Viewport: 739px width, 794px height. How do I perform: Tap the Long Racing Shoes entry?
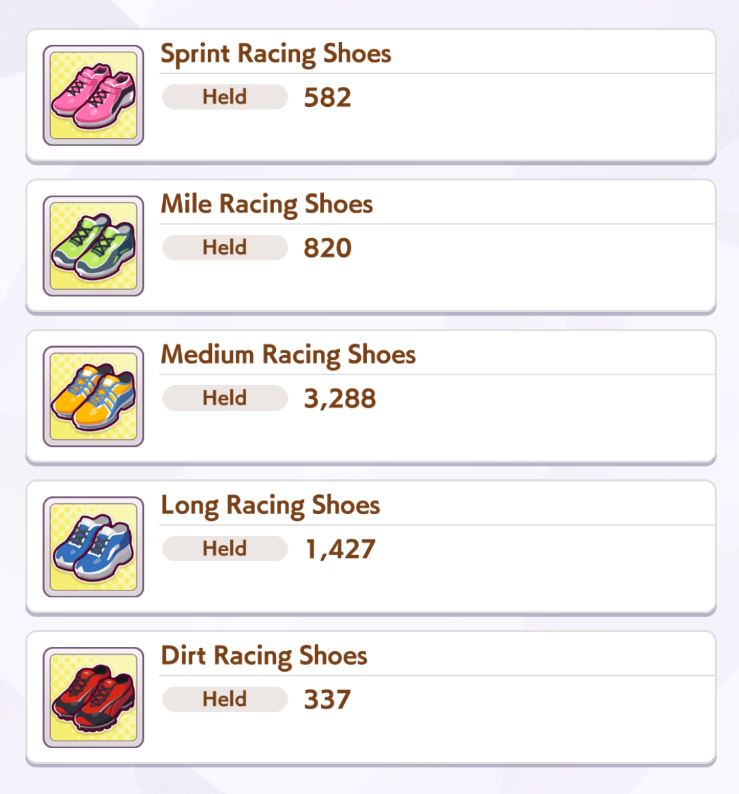[x=370, y=547]
